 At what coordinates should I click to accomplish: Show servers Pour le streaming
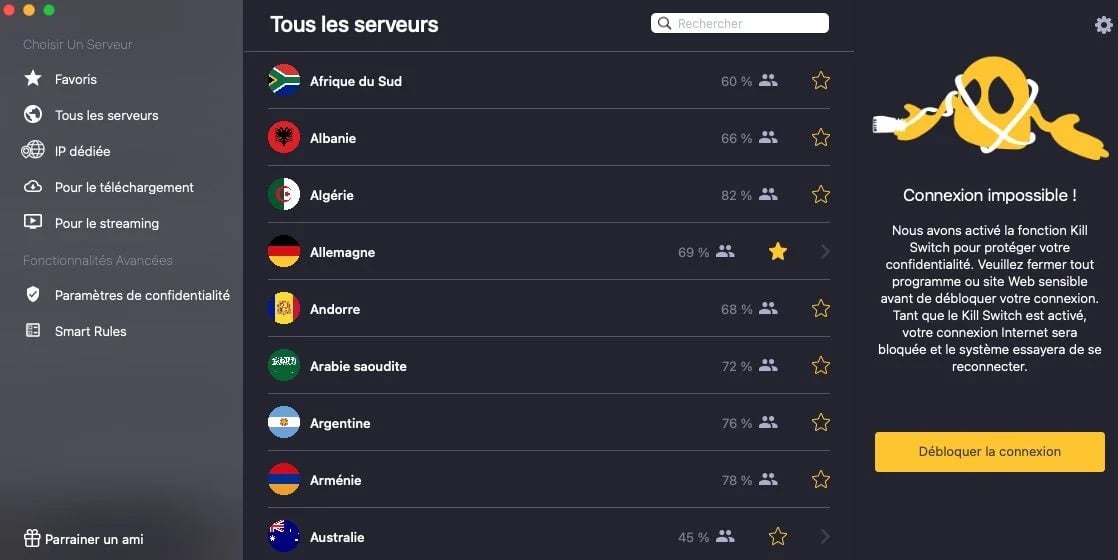(x=106, y=223)
